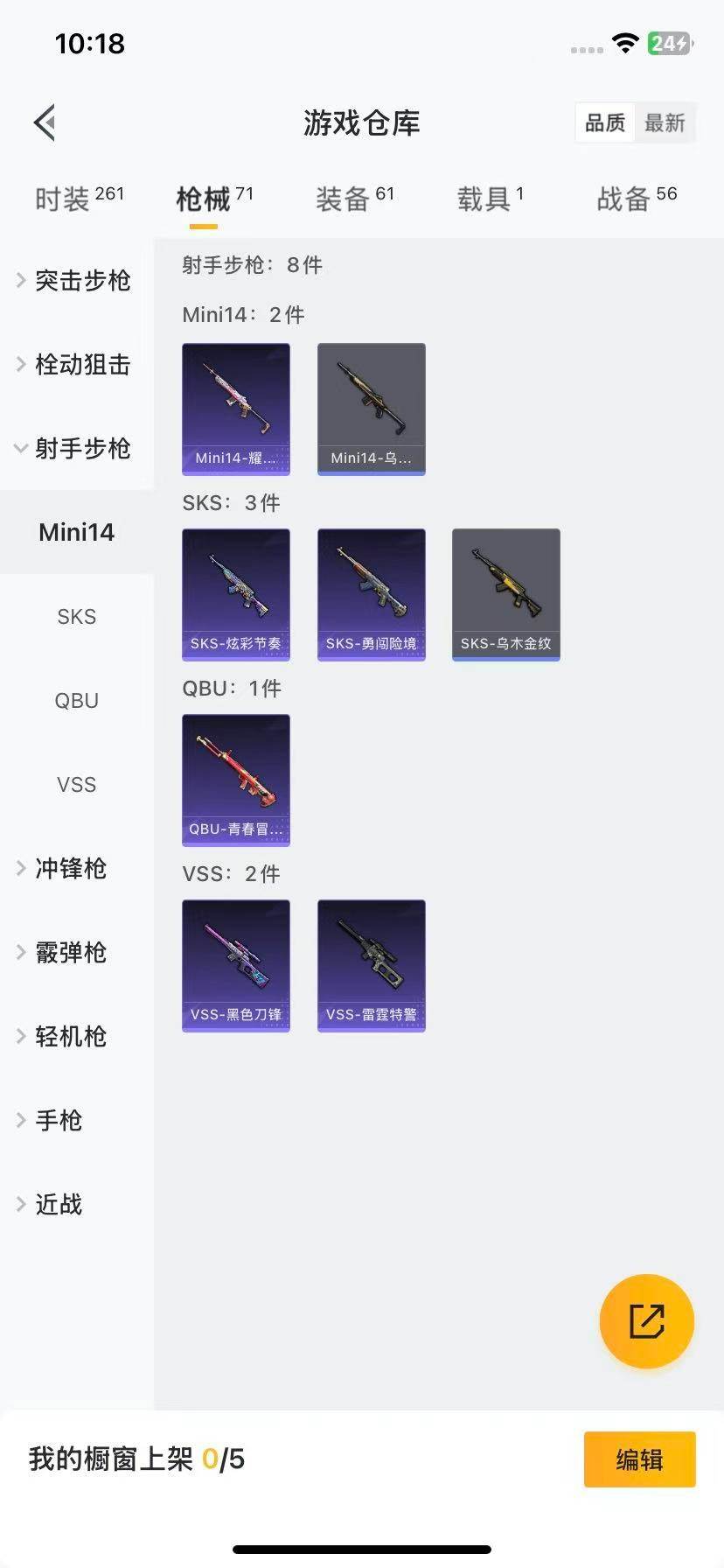Enable the SKS-勇闯险境 item selection
The image size is (724, 1568).
click(x=371, y=593)
